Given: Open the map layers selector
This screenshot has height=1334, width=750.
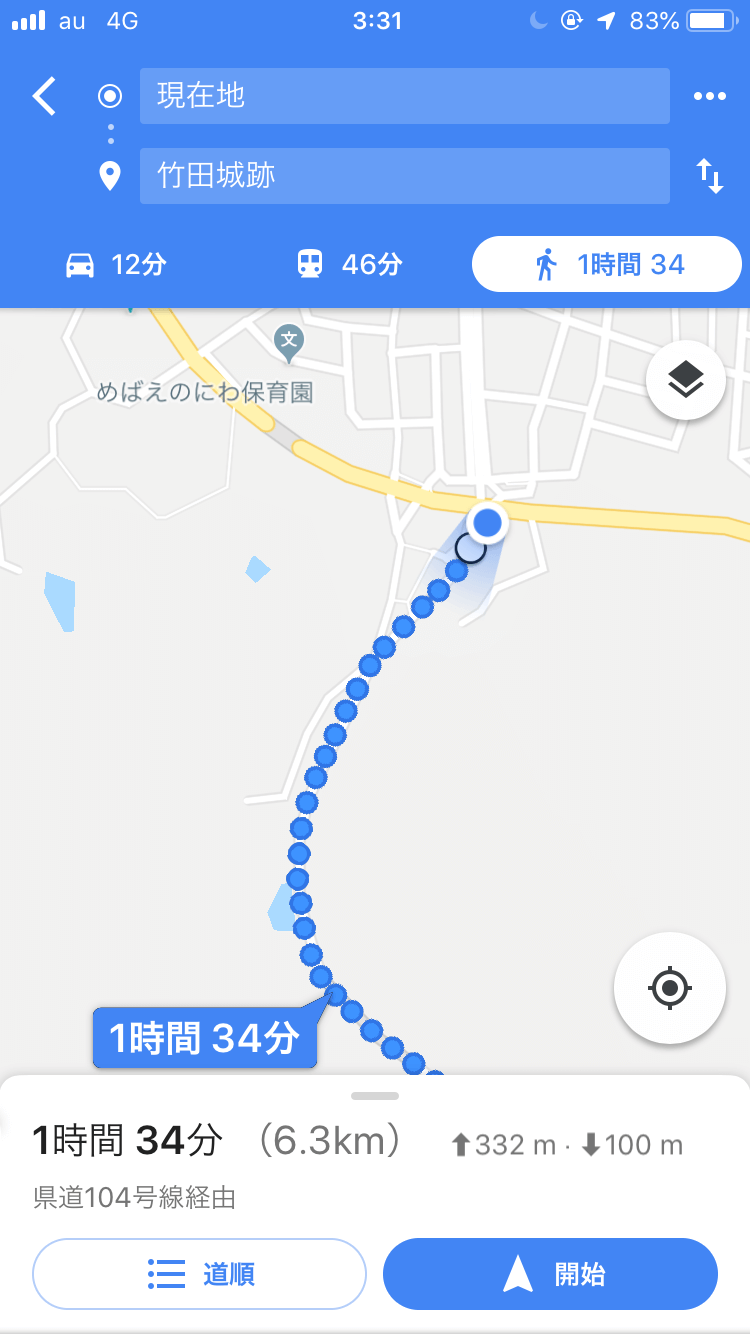Looking at the screenshot, I should click(686, 380).
